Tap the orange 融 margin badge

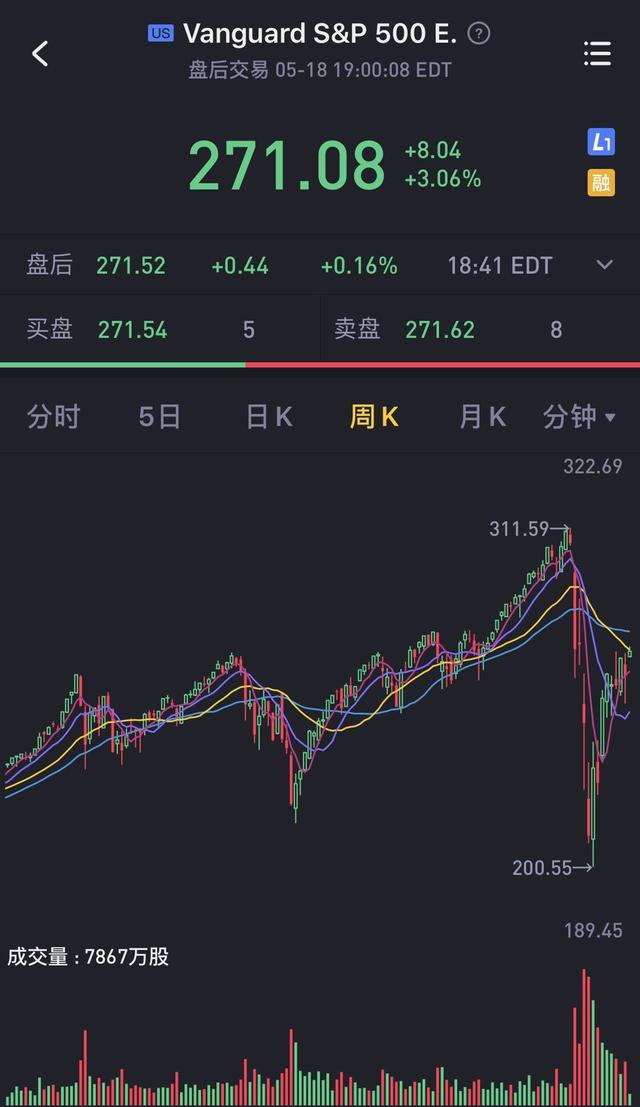coord(600,182)
